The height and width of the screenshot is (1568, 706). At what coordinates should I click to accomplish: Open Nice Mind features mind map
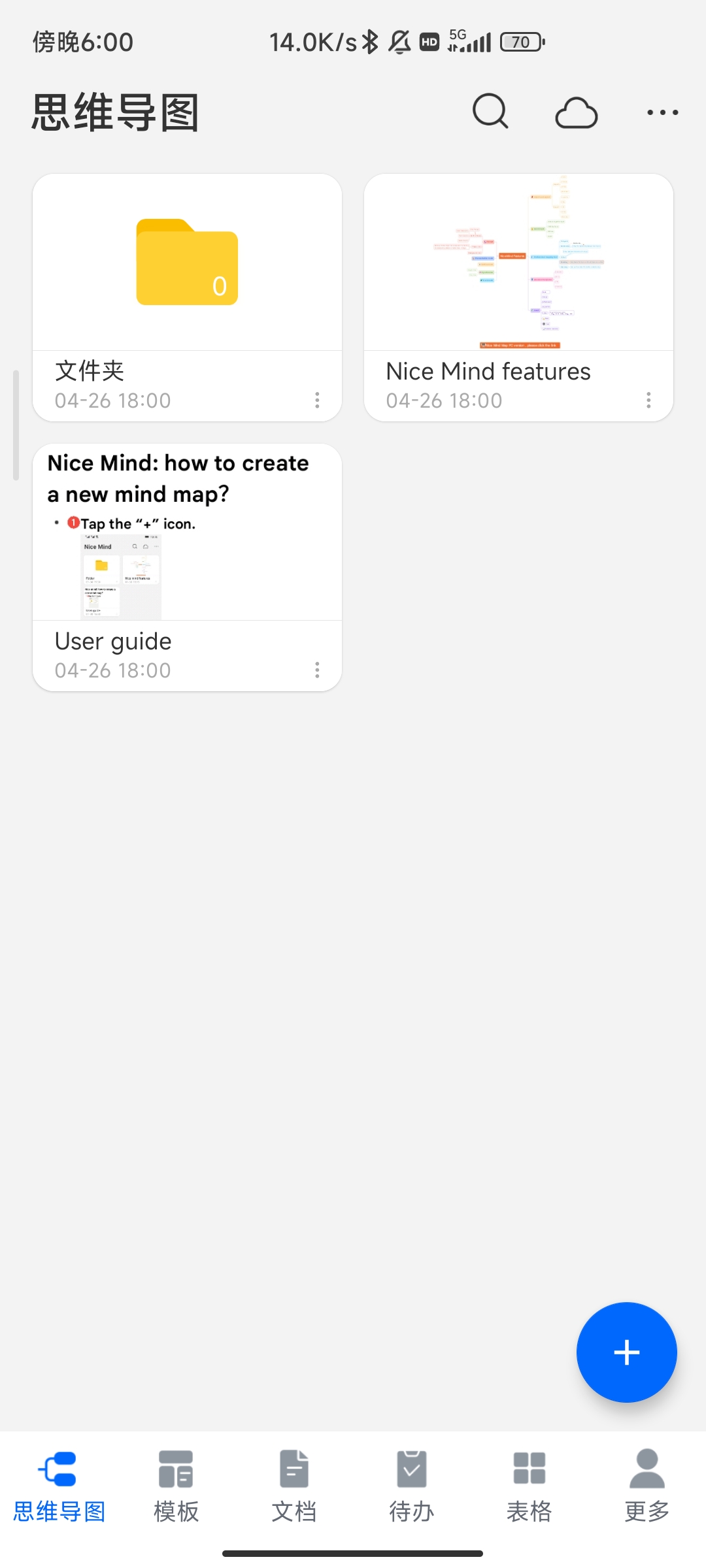coord(518,263)
